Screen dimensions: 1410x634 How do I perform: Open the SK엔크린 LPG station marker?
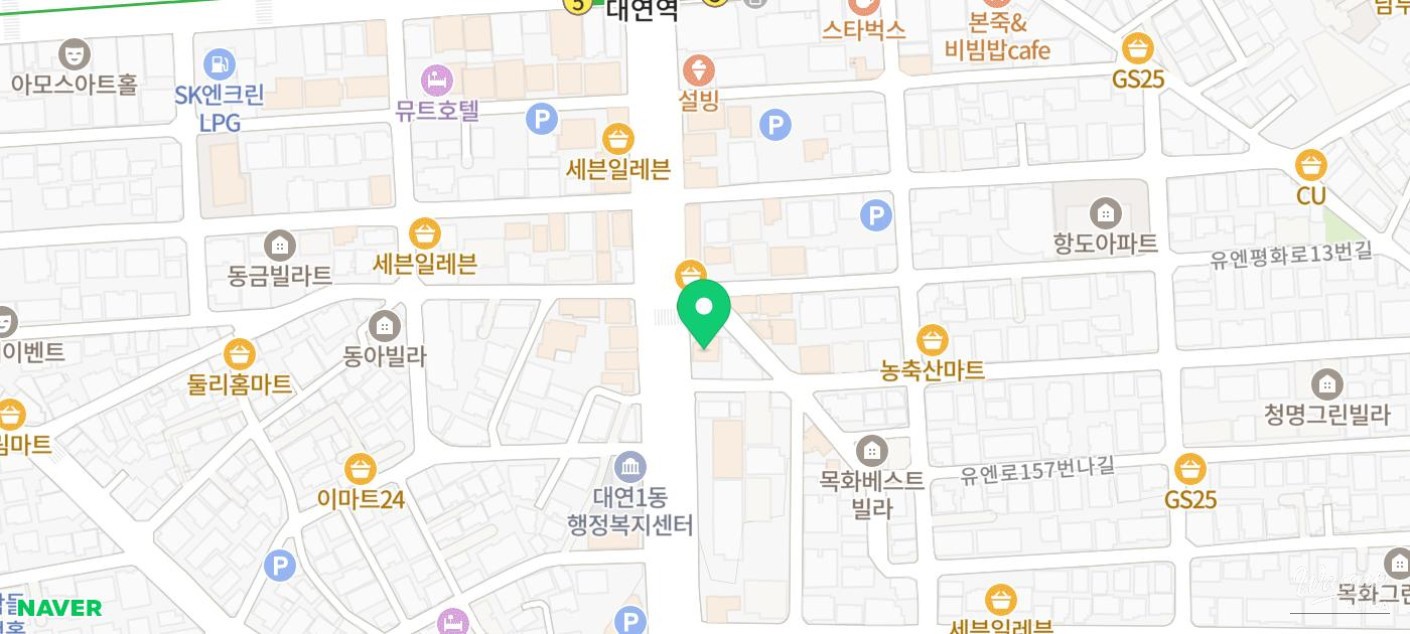coord(219,66)
